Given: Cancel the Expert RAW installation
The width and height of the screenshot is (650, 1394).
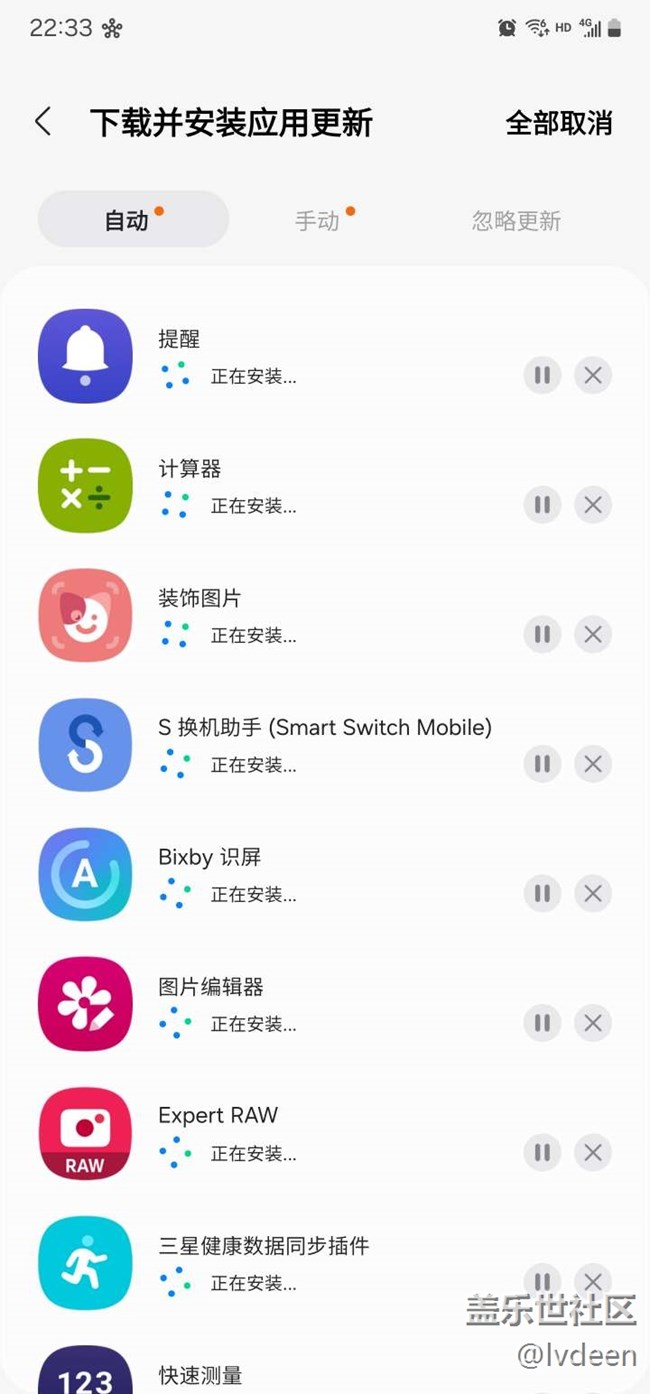Looking at the screenshot, I should 593,1152.
